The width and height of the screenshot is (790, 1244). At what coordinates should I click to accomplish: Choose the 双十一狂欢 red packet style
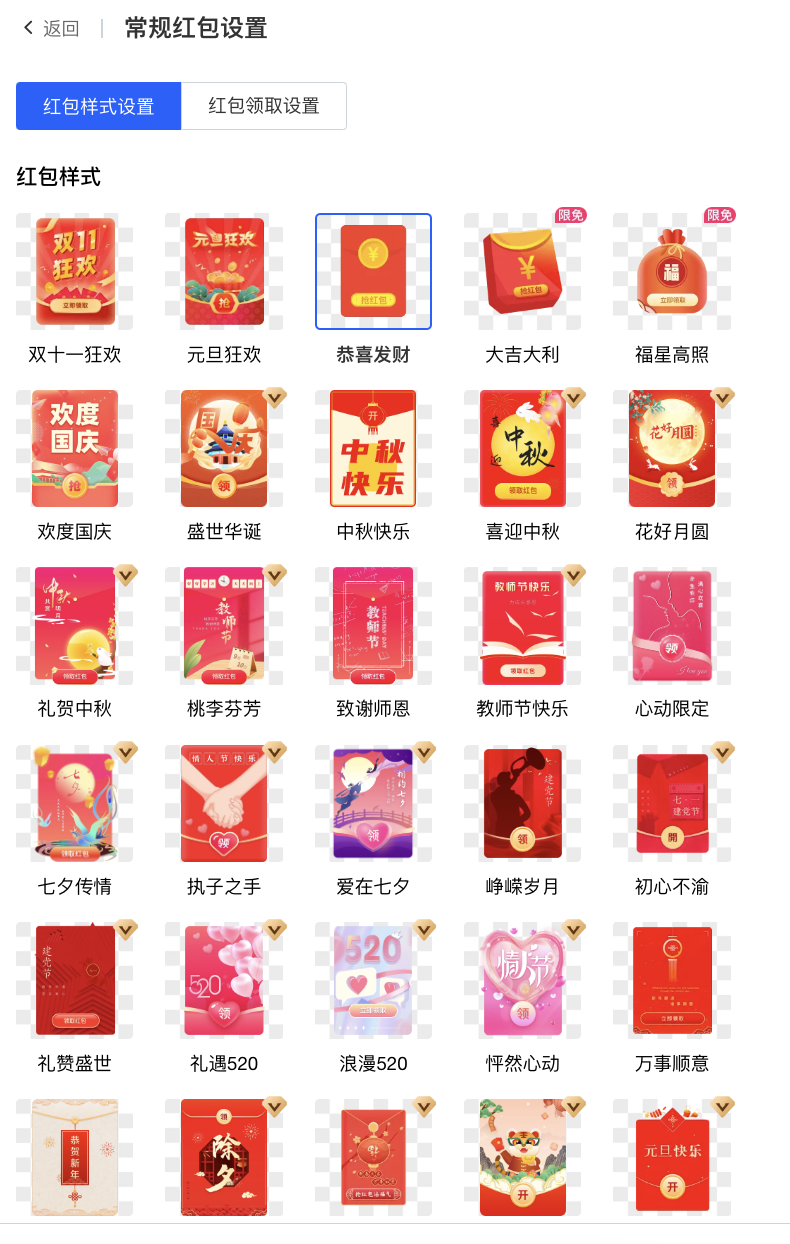(x=75, y=272)
